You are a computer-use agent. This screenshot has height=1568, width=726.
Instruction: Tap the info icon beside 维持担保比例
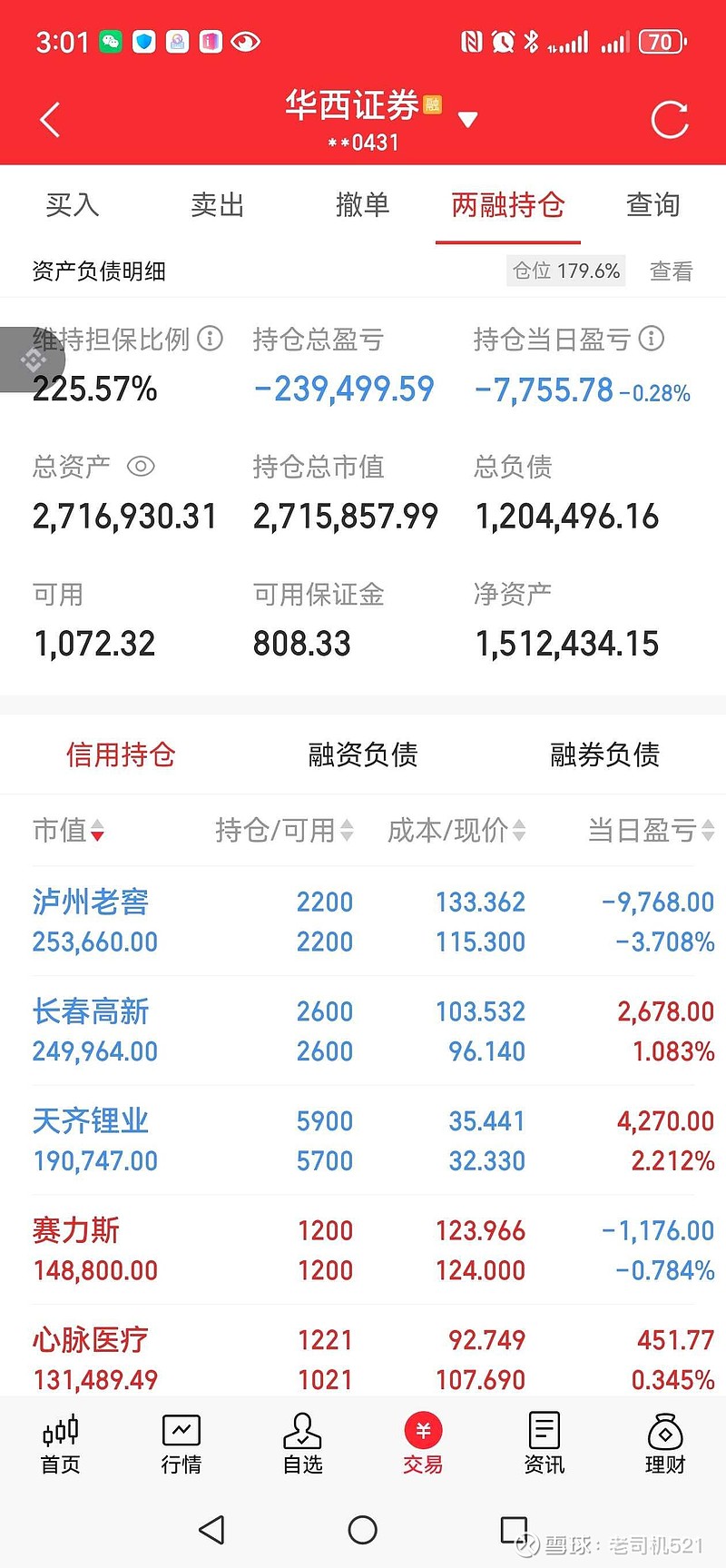tap(211, 340)
